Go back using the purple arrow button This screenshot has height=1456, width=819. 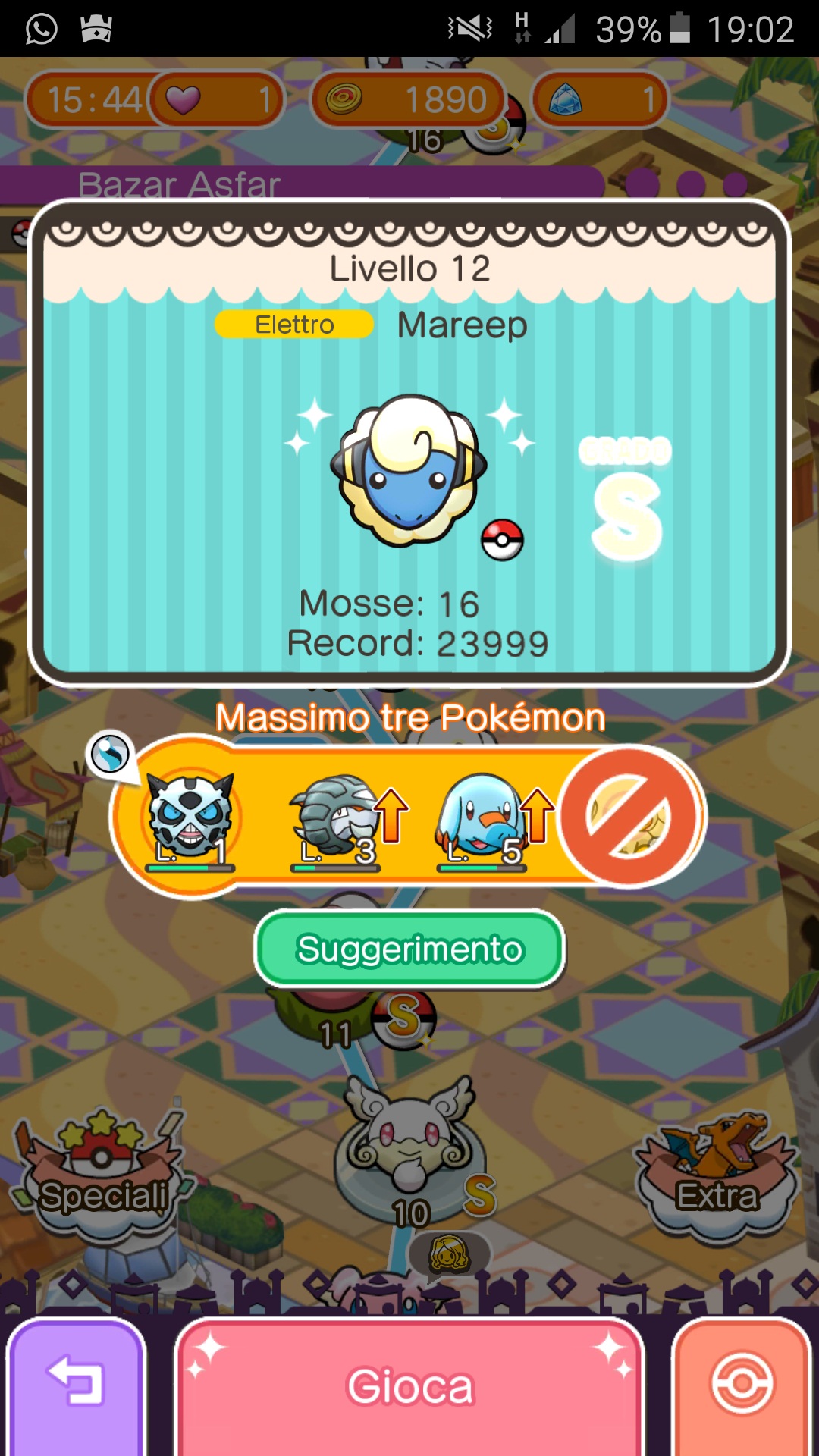tap(76, 1386)
